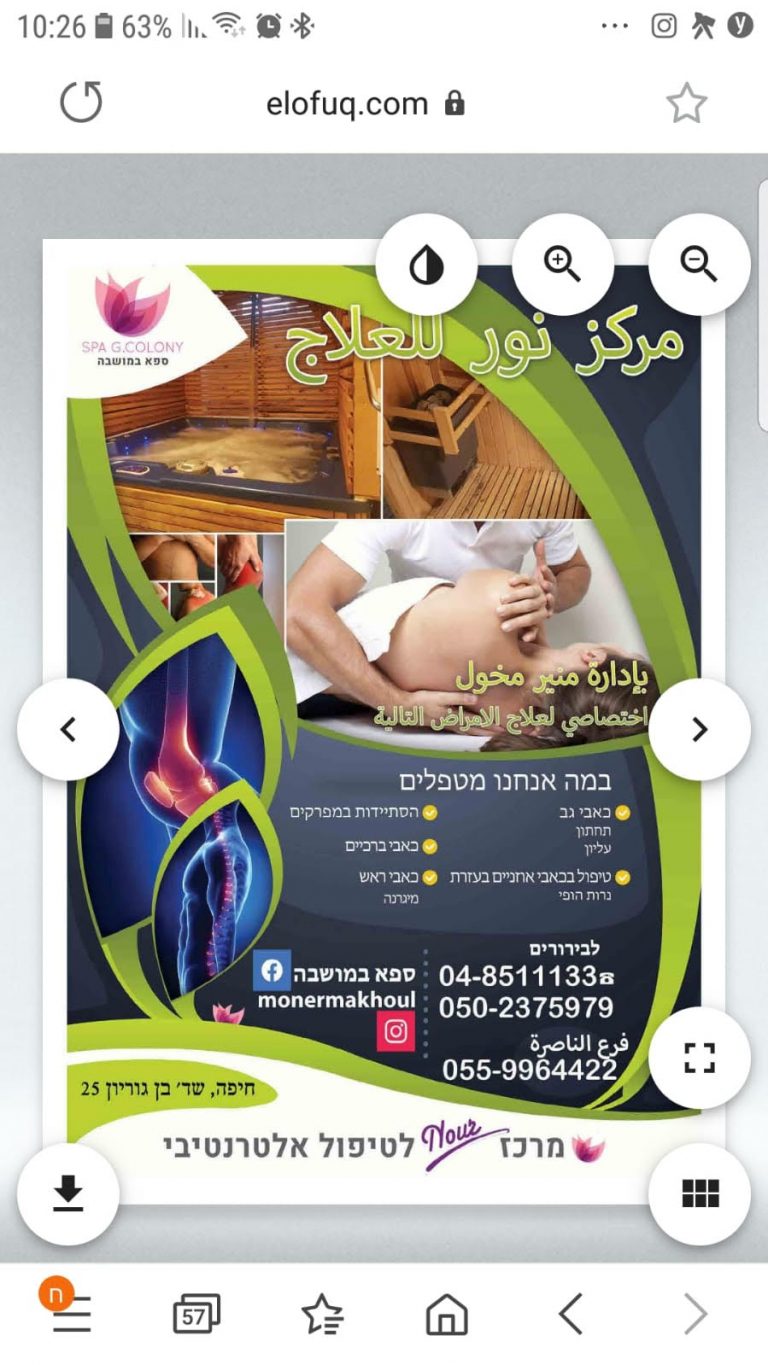Bookmark this page with the star

pyautogui.click(x=686, y=103)
